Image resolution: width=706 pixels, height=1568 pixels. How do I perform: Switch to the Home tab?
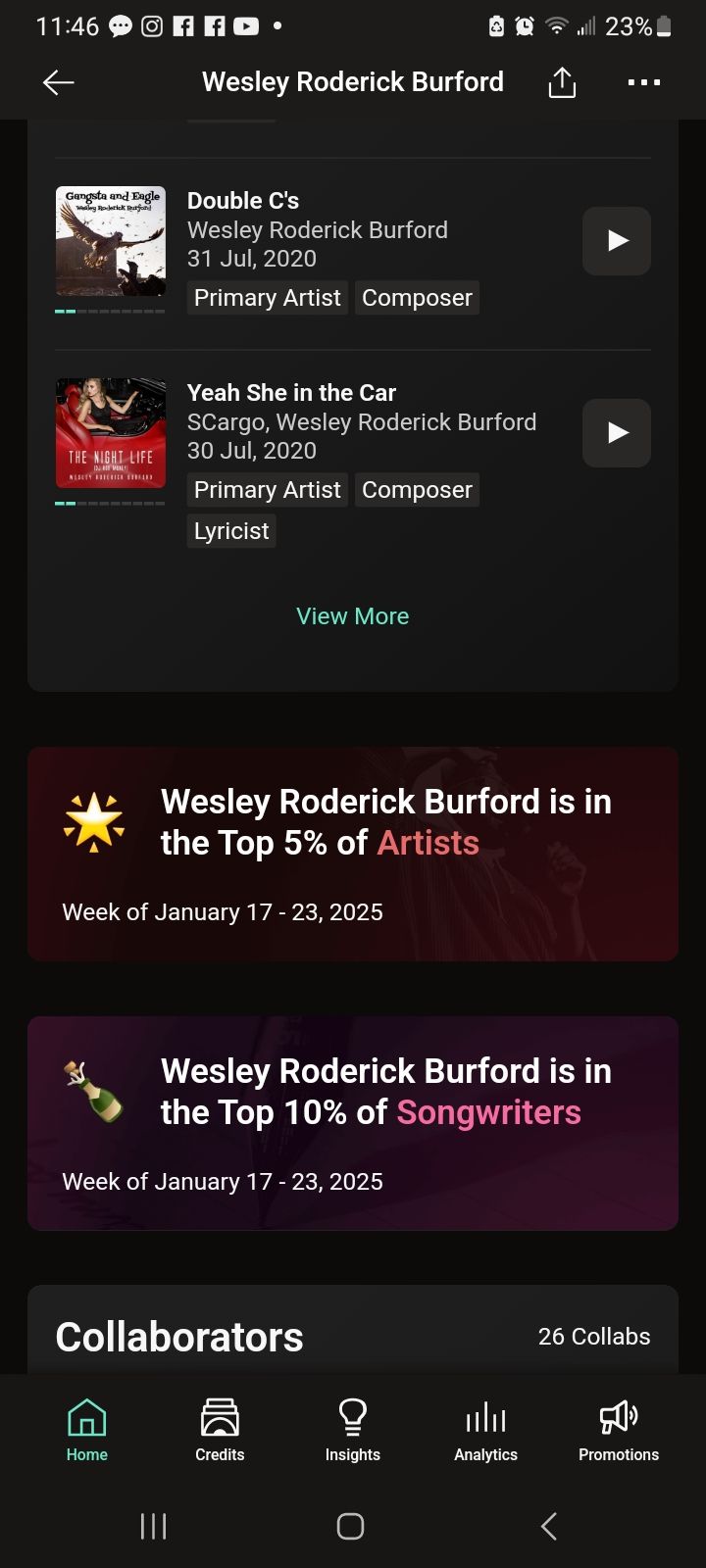pos(87,1431)
